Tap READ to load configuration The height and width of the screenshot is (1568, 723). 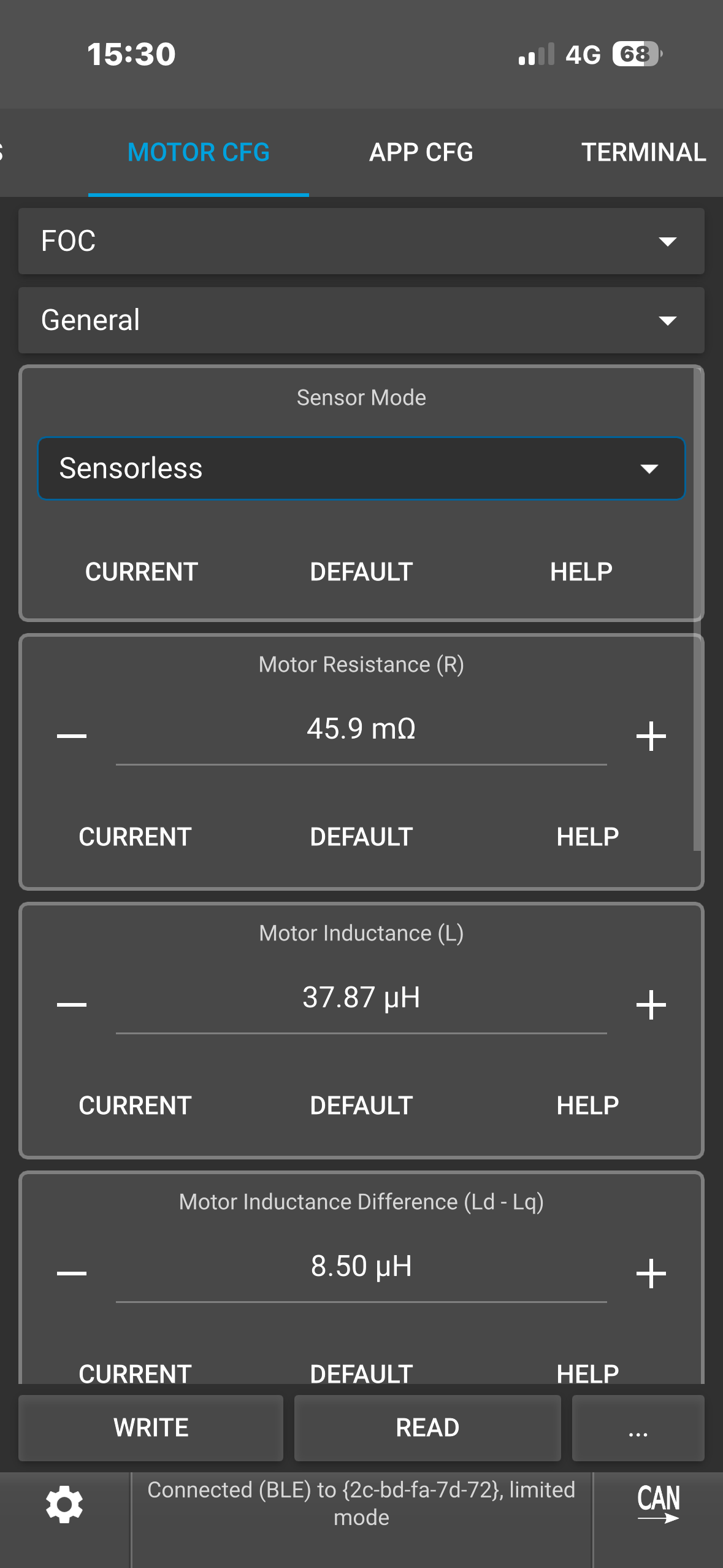pos(427,1428)
